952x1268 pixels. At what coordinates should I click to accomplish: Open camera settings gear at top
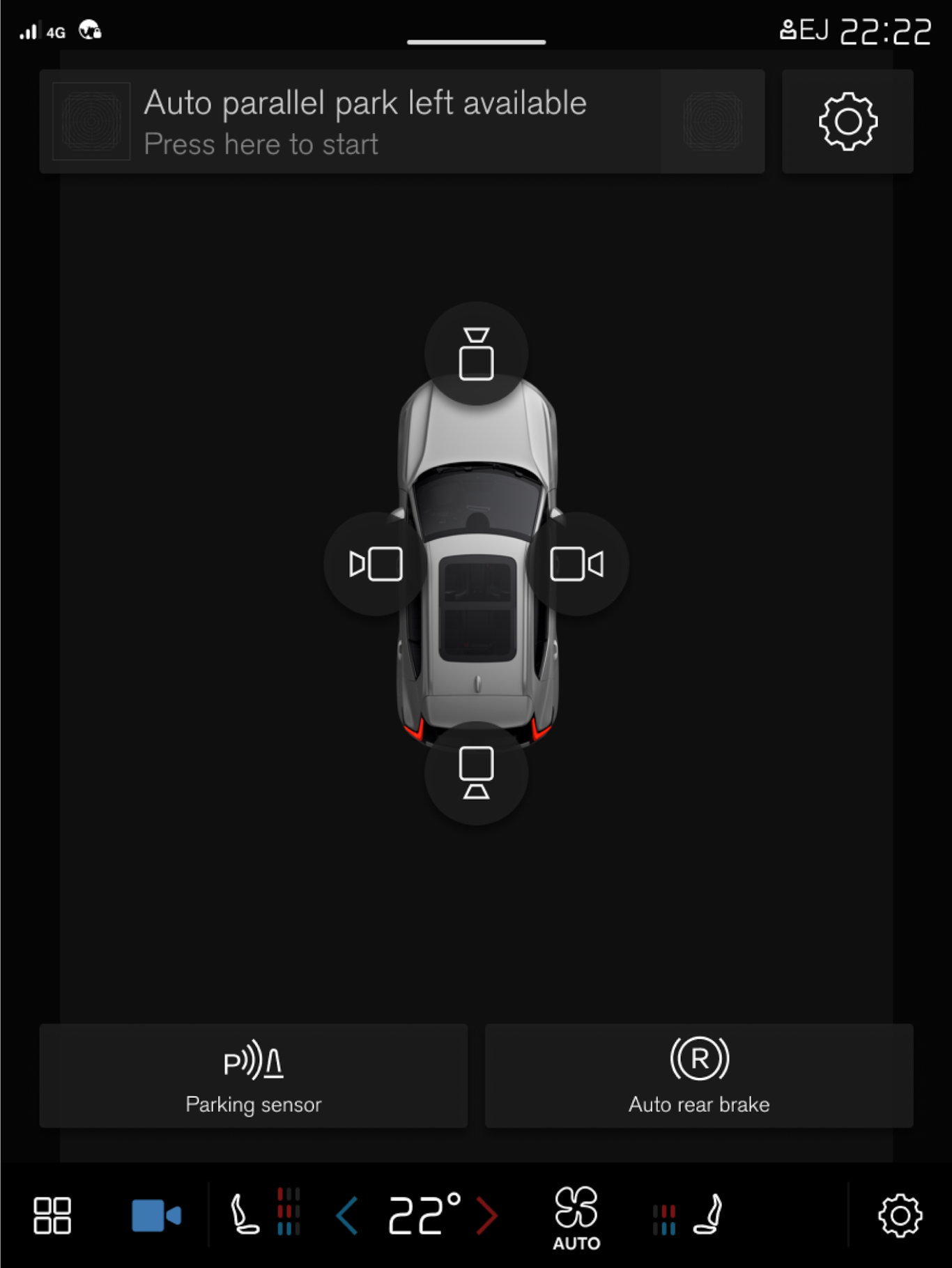(847, 121)
